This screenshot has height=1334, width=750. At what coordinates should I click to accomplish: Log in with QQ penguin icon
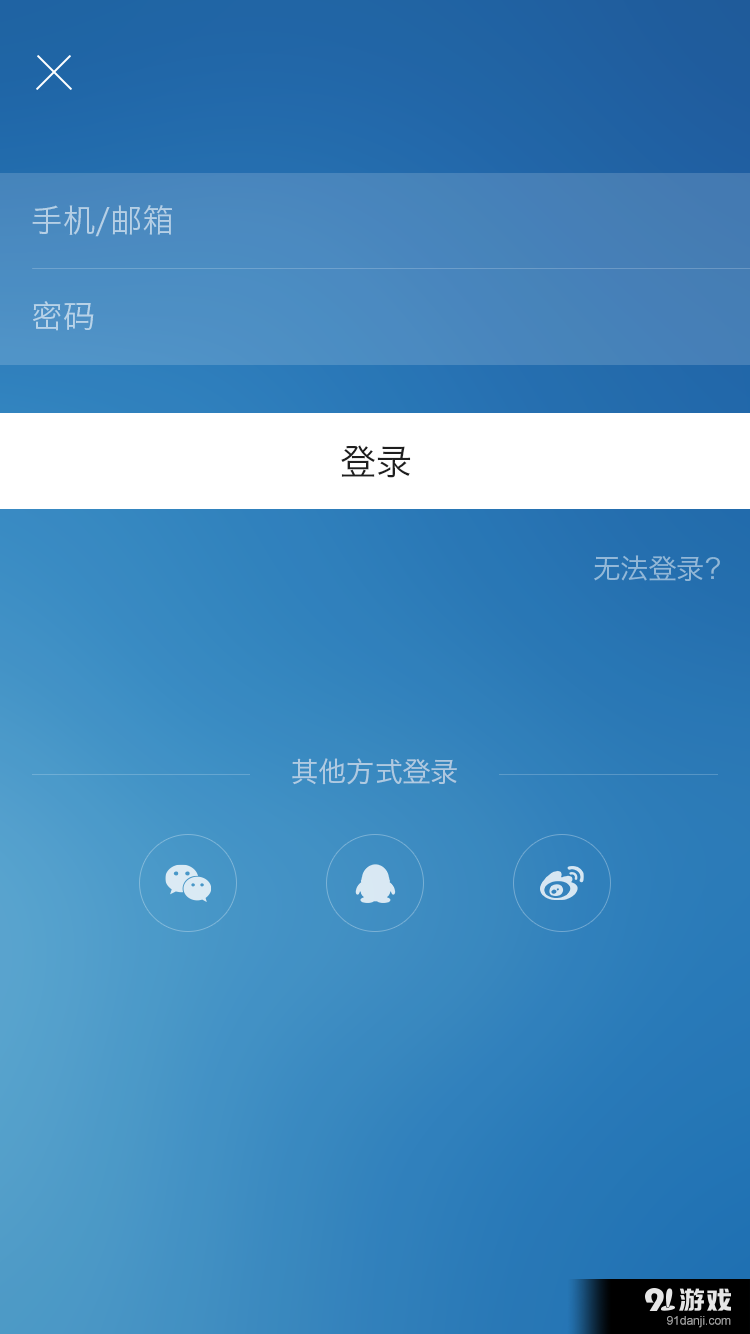375,883
